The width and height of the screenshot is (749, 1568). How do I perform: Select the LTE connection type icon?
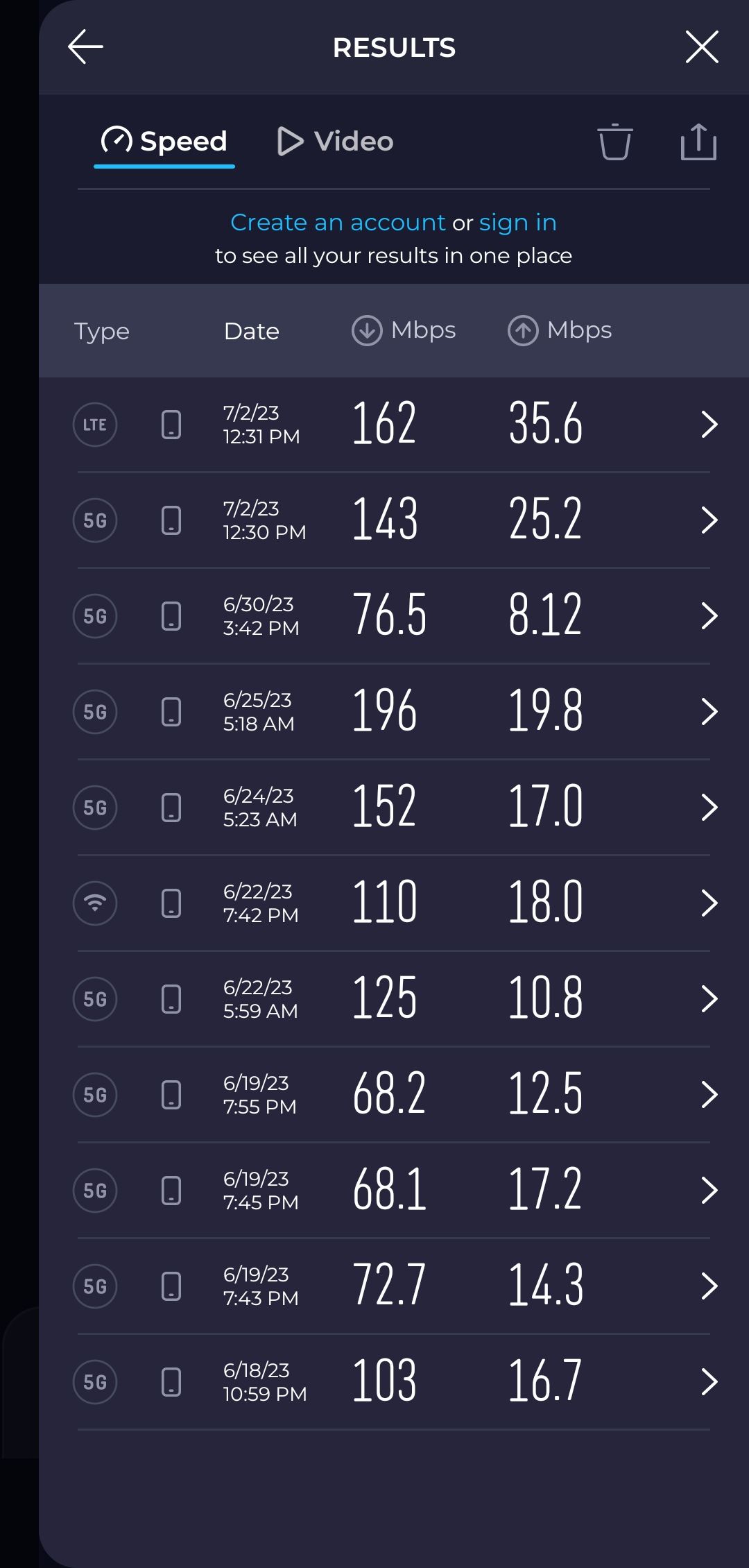94,424
